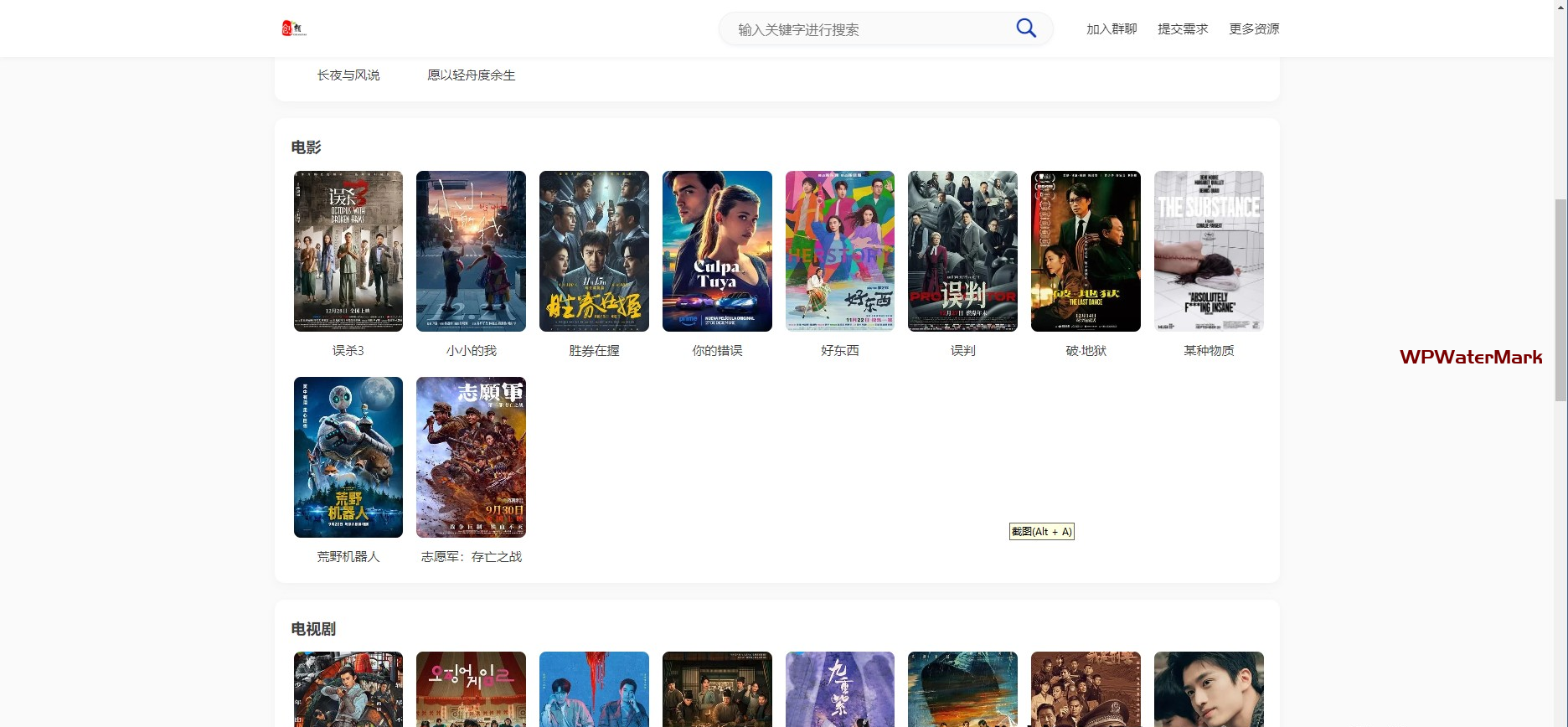View the 胜券在握 movie

(594, 251)
